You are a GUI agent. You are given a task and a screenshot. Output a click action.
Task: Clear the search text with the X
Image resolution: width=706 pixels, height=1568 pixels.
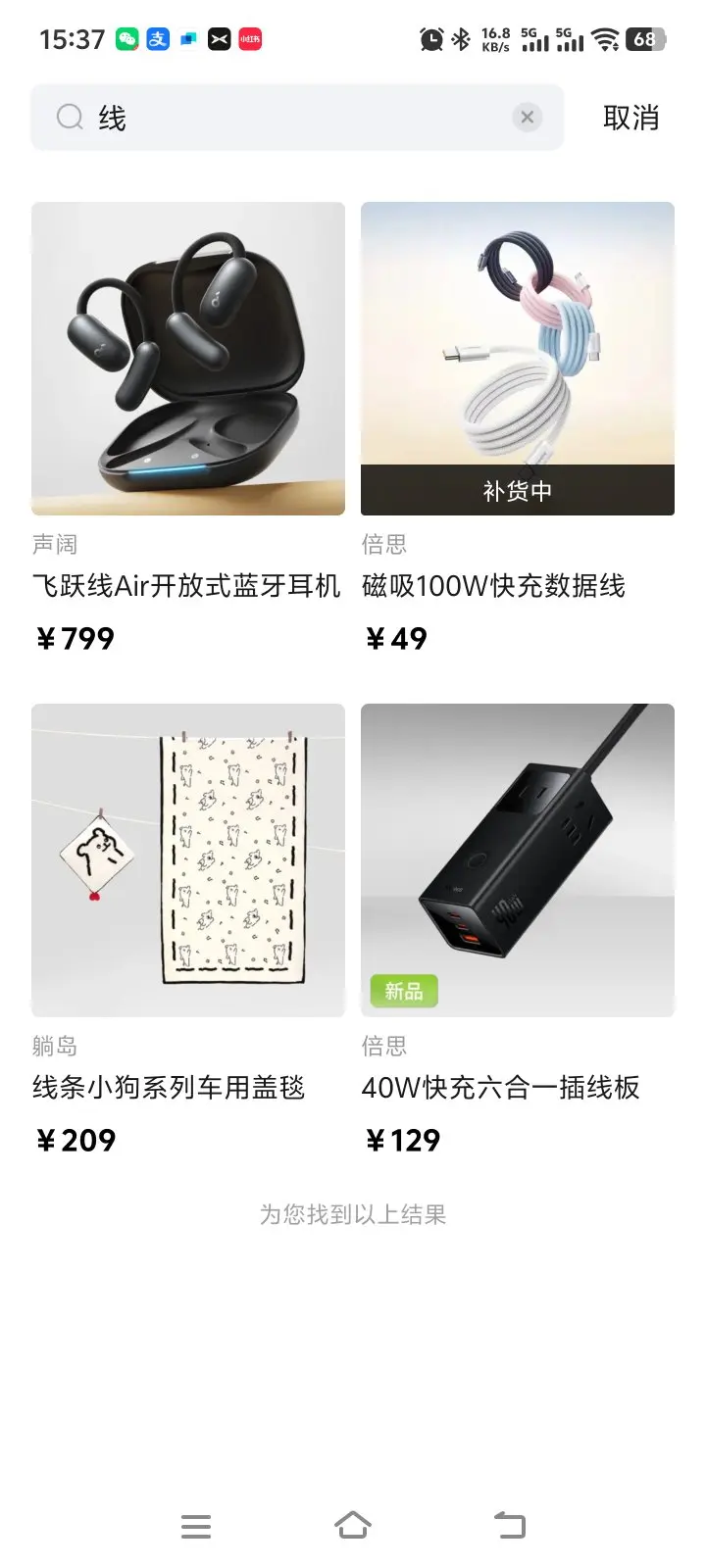point(528,118)
